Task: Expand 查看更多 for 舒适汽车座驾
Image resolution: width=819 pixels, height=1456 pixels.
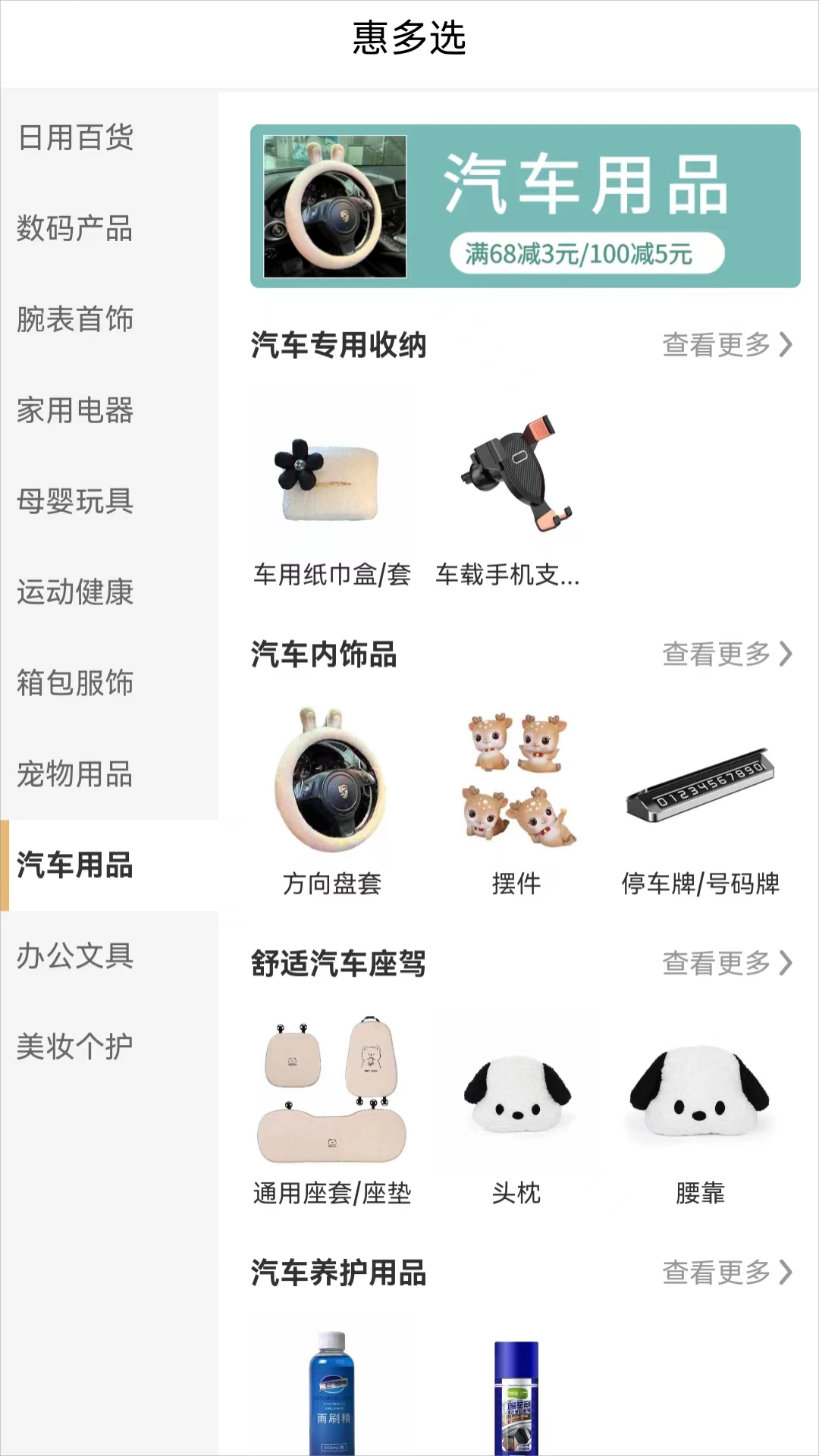Action: coord(726,964)
